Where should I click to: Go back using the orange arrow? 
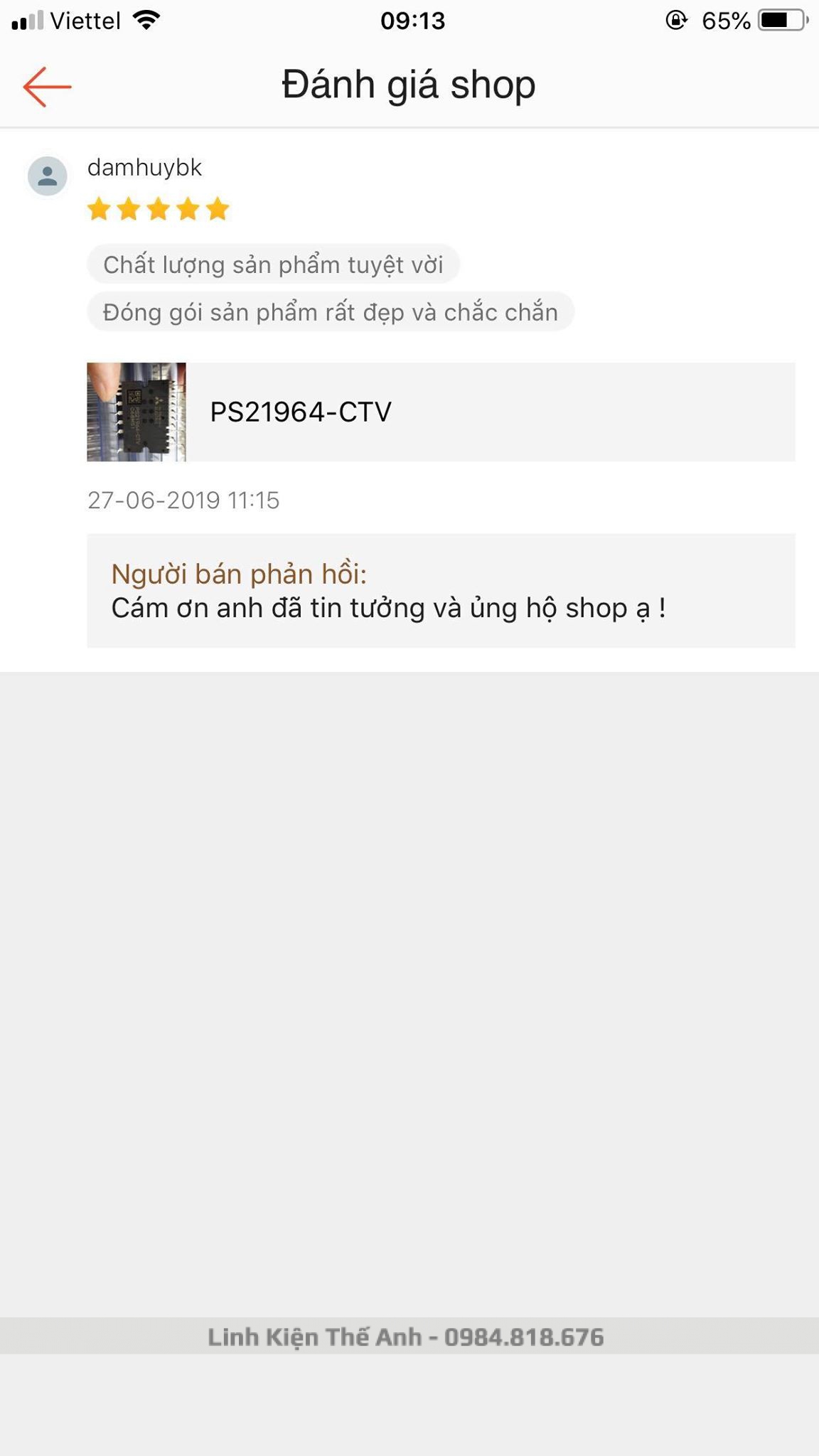(x=47, y=87)
